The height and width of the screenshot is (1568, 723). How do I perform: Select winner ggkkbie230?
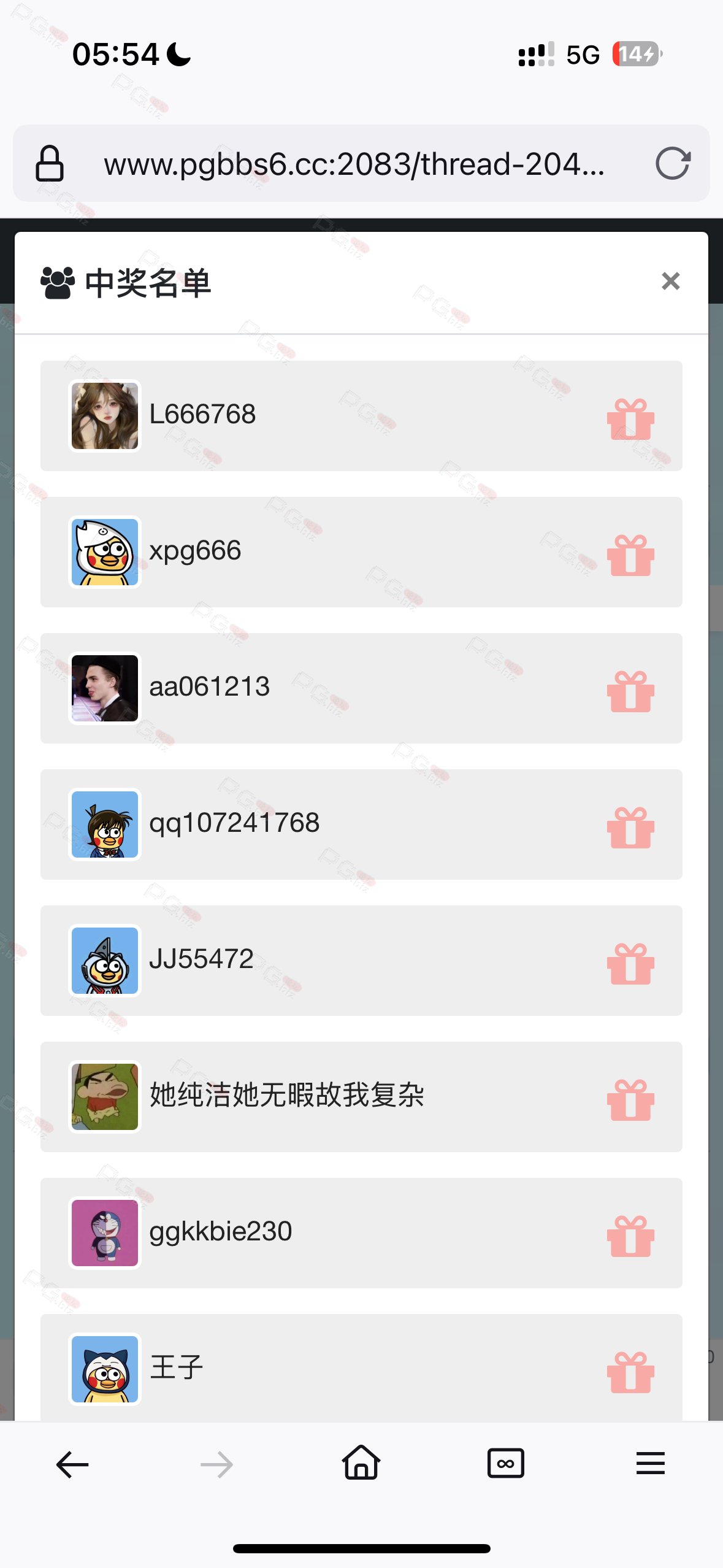361,1233
